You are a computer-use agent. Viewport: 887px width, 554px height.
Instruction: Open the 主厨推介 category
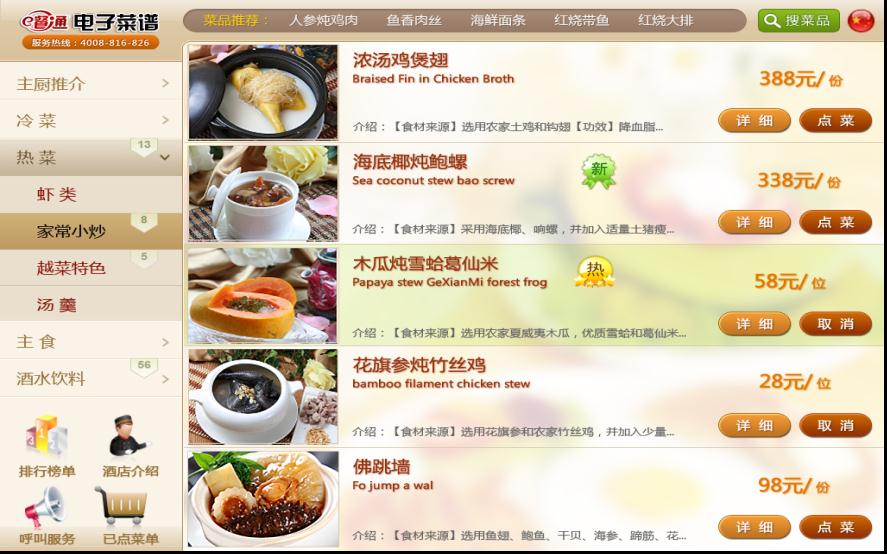[x=91, y=84]
